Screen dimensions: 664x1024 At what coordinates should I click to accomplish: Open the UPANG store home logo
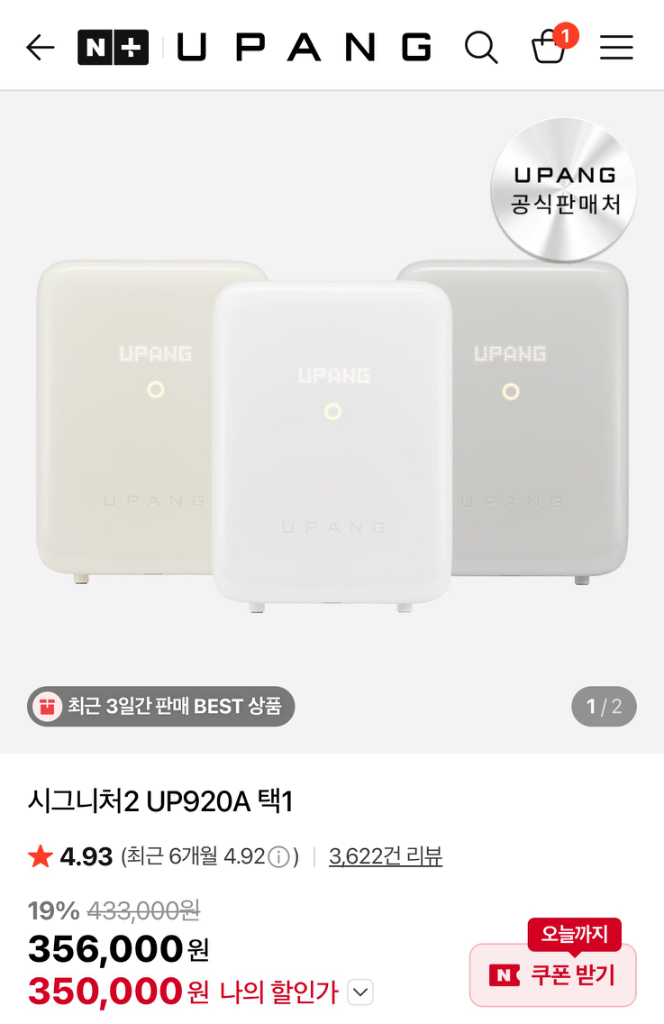coord(304,47)
